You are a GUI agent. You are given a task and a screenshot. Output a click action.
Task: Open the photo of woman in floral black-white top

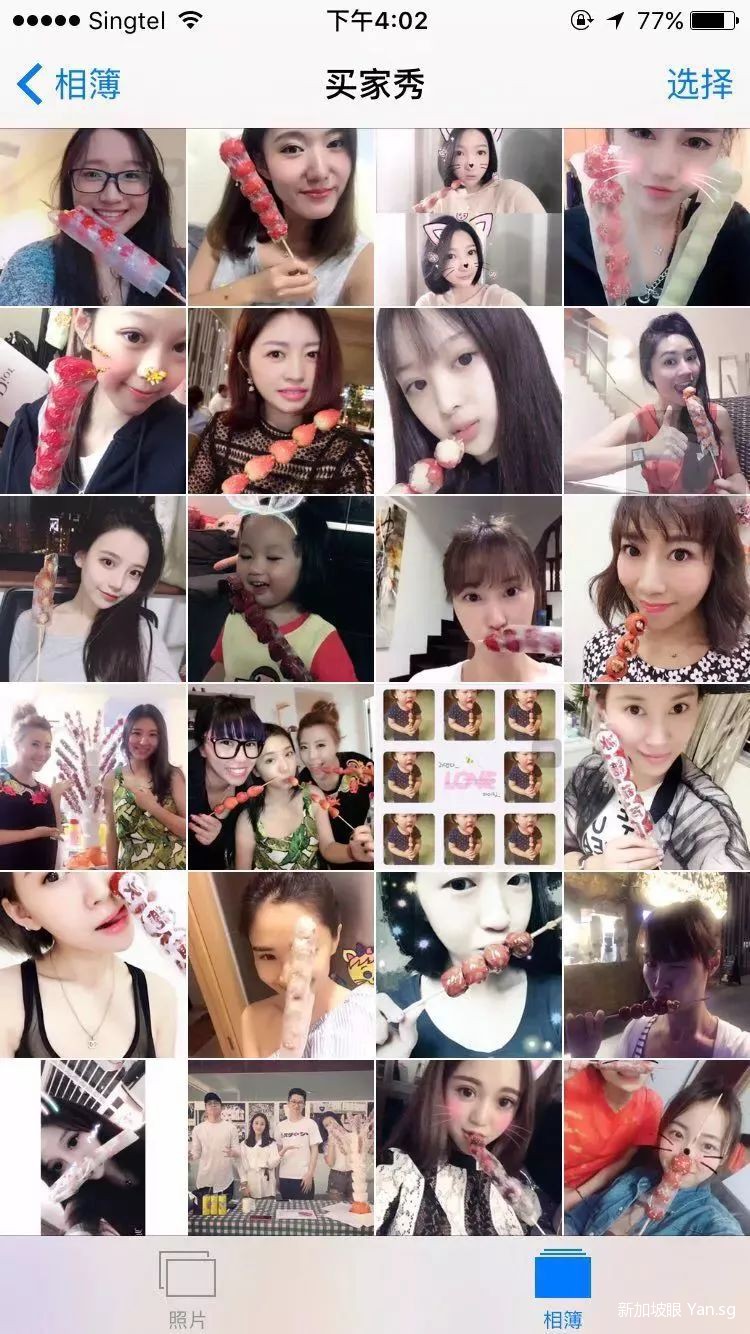(x=657, y=589)
